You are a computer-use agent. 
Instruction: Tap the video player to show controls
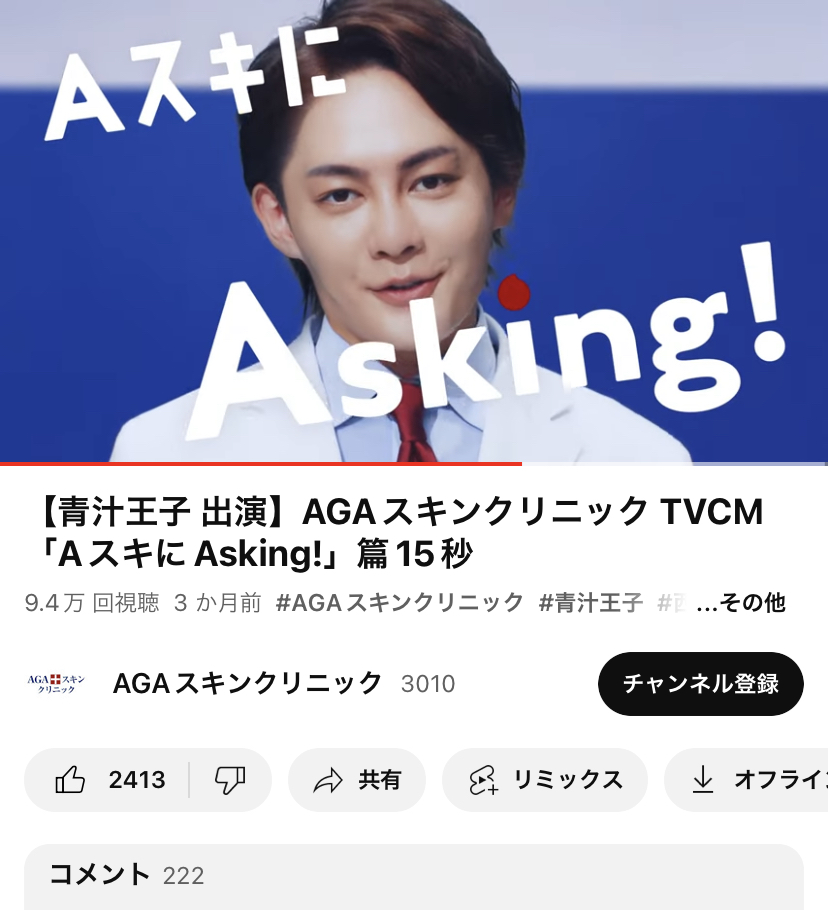[414, 230]
